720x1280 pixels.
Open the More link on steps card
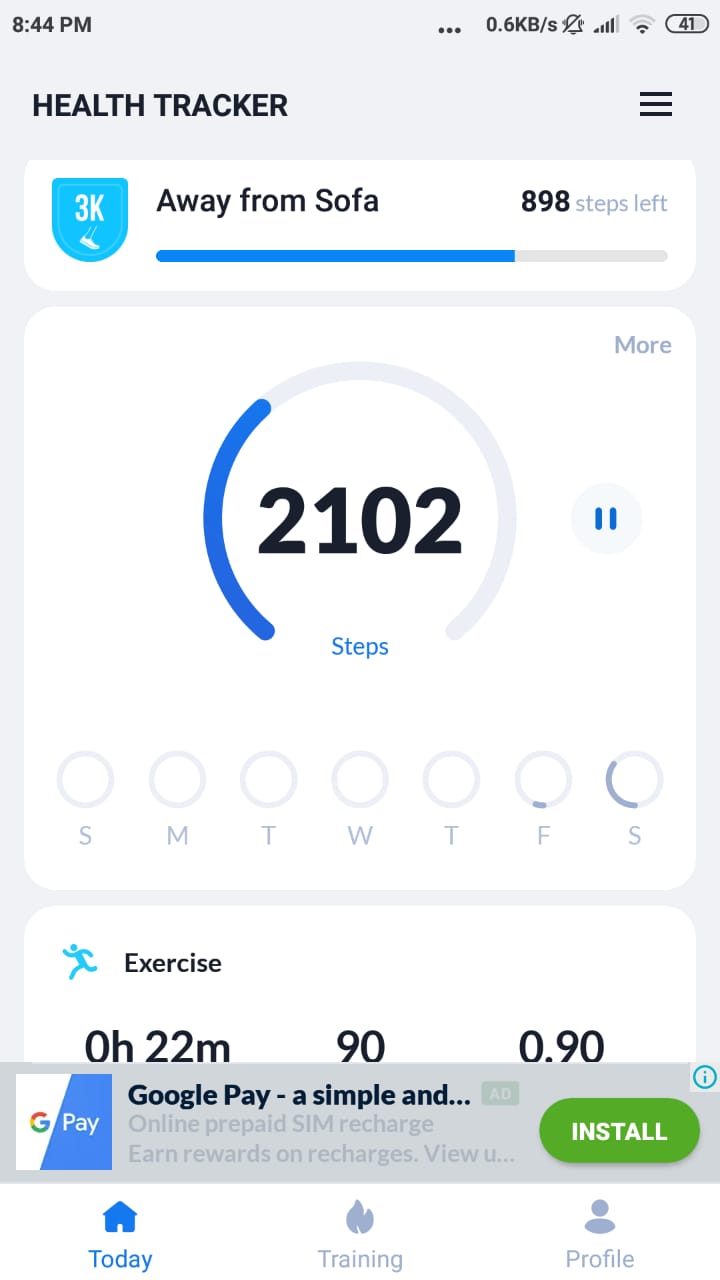point(642,345)
